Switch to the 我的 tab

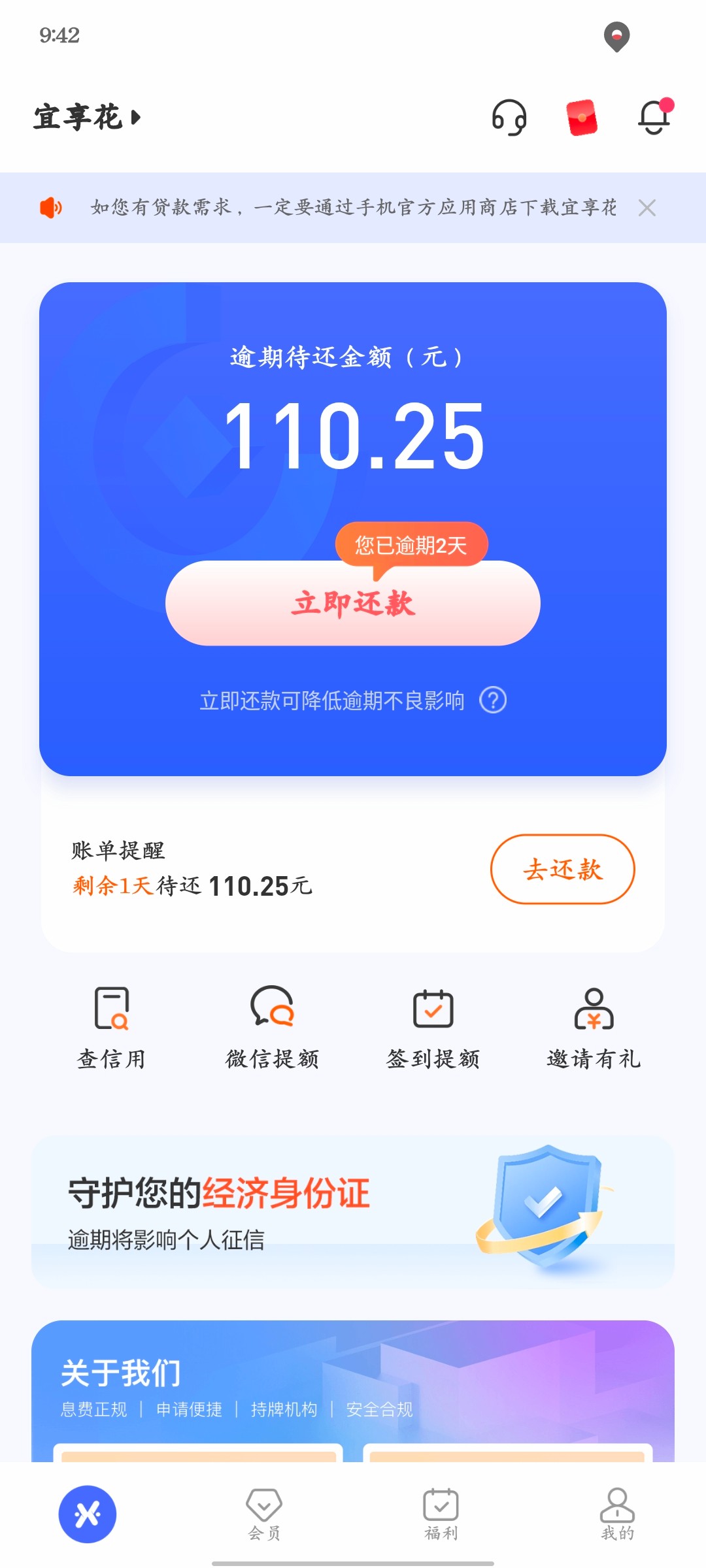pos(617,1514)
